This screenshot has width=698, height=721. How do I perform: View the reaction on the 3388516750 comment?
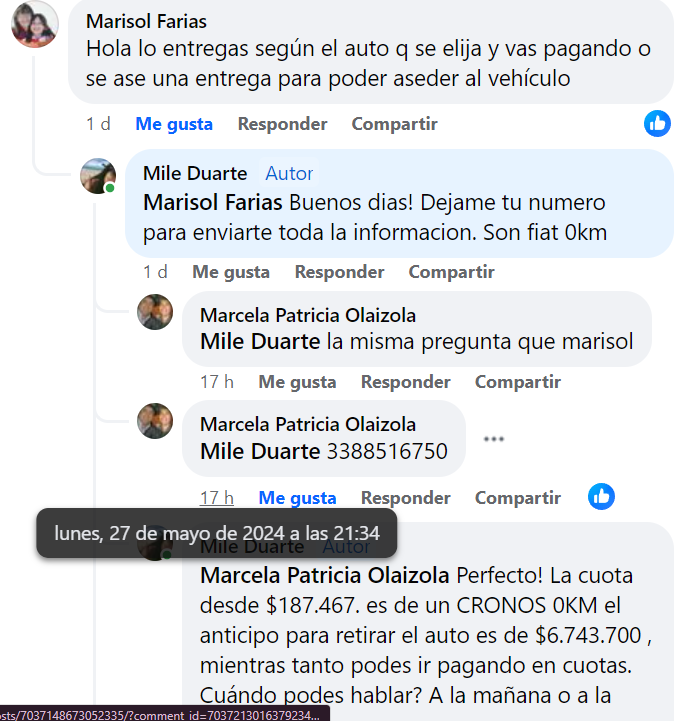[x=601, y=496]
